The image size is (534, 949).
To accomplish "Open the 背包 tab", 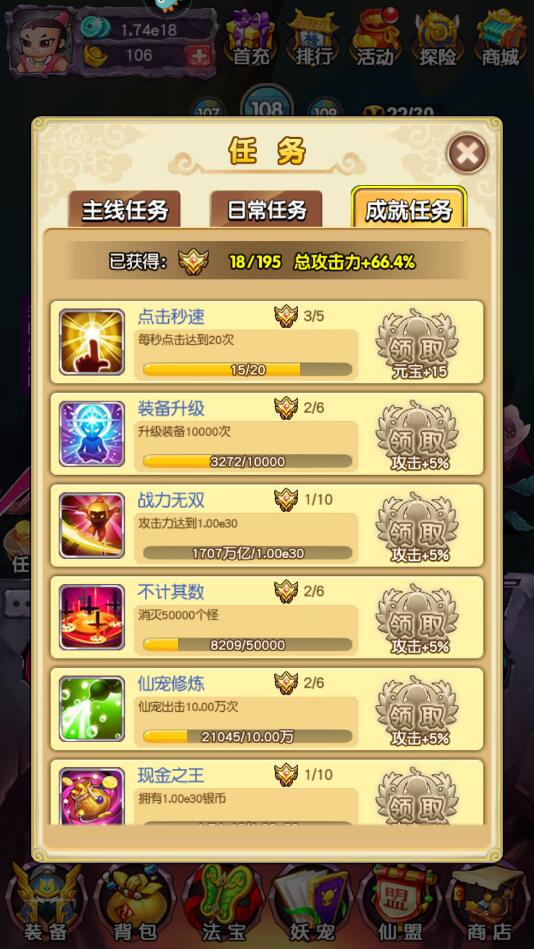I will tap(135, 904).
